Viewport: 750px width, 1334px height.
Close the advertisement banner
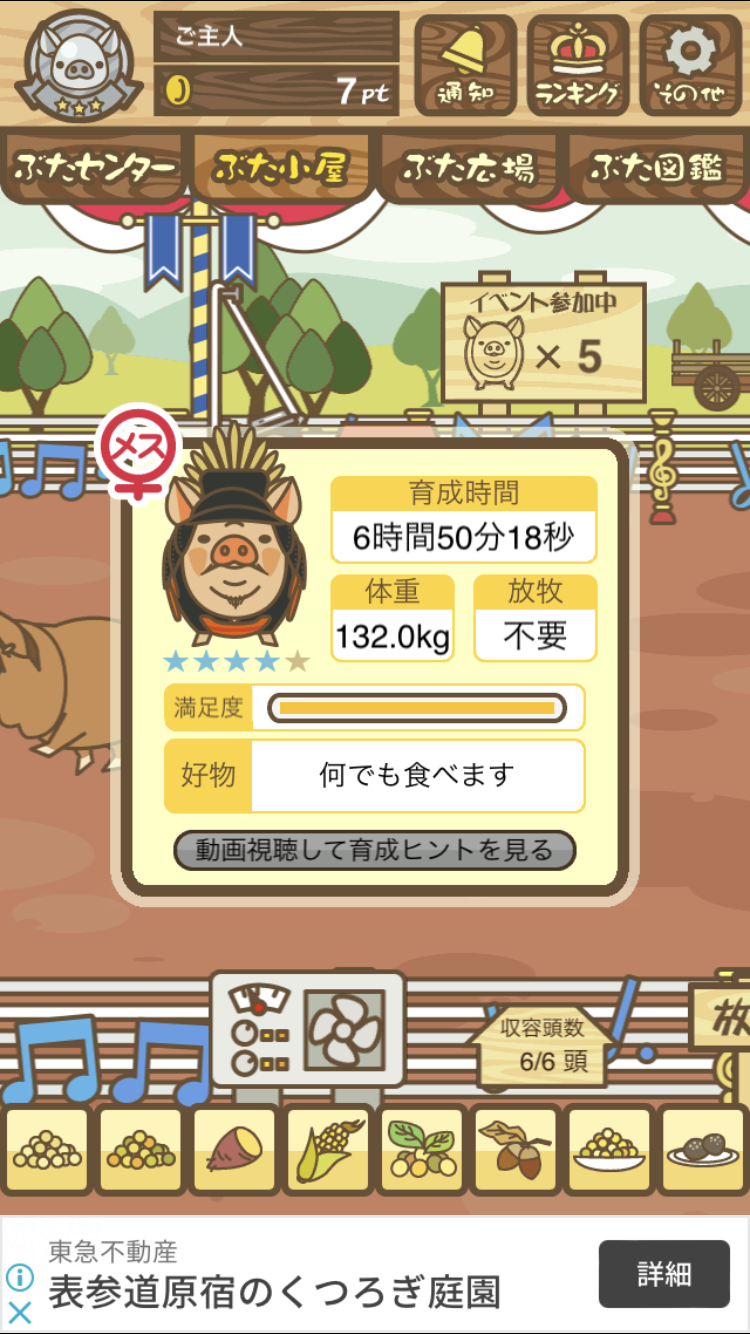coord(20,1312)
